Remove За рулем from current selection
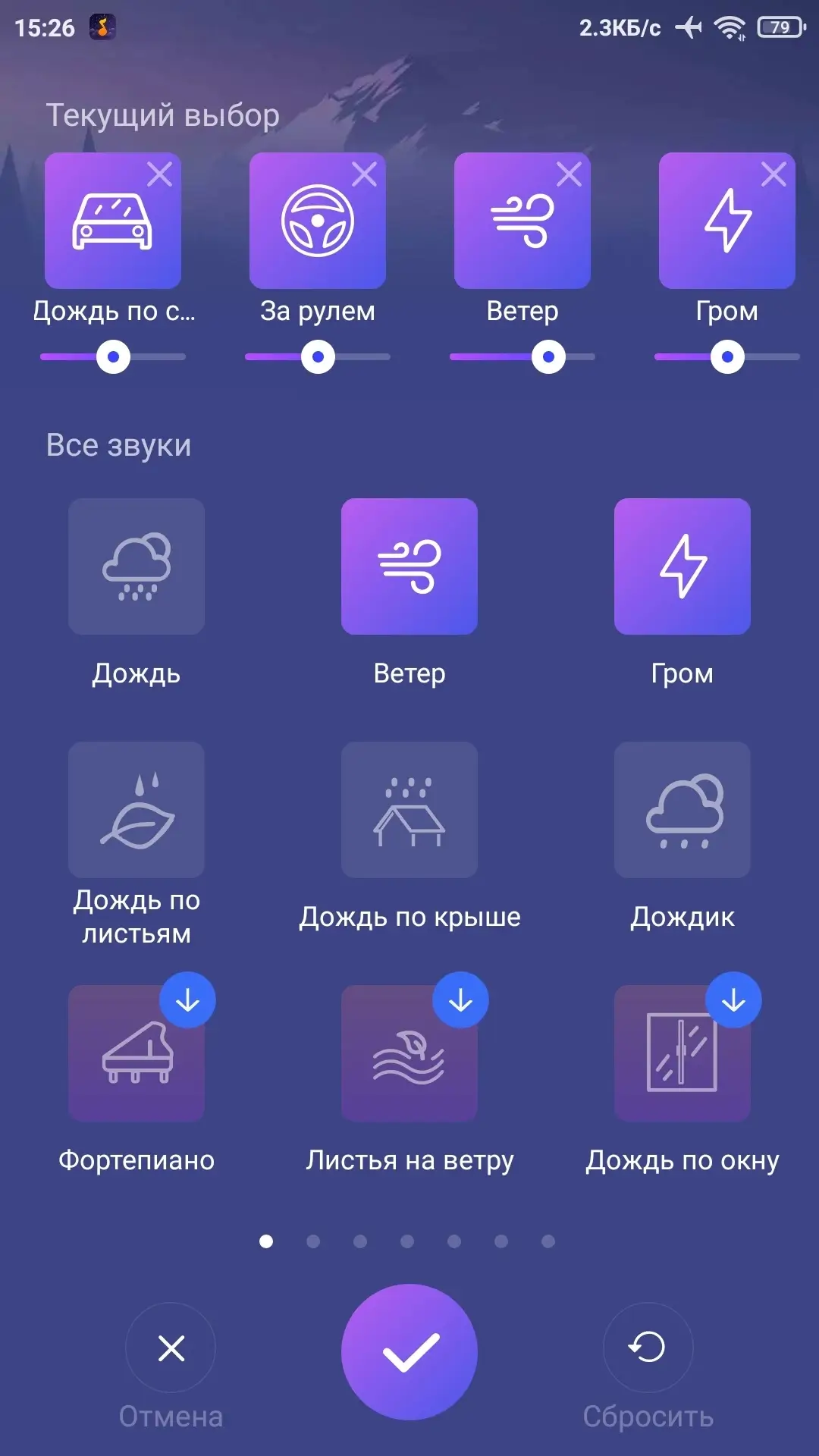Viewport: 819px width, 1456px height. coord(365,175)
